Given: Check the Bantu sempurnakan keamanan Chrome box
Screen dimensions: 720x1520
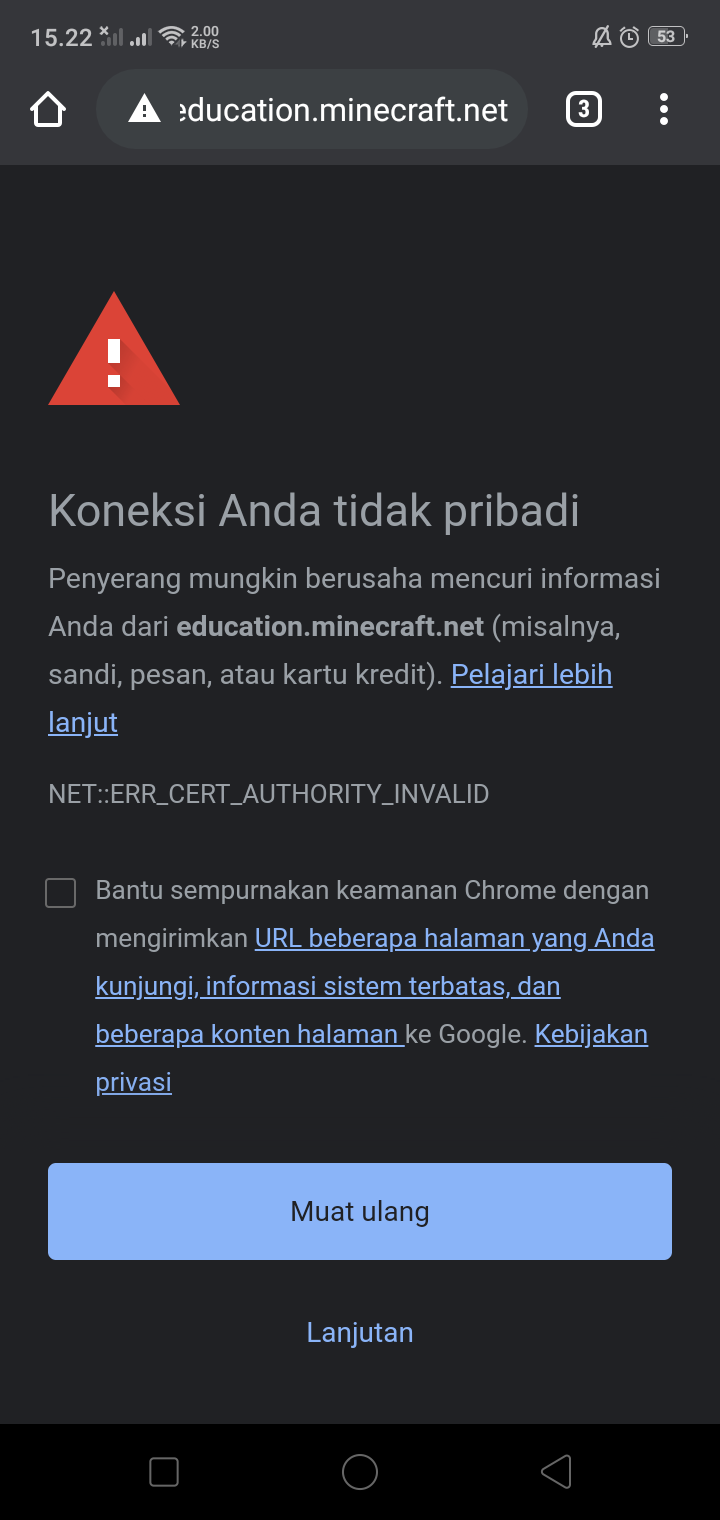Looking at the screenshot, I should click(61, 893).
